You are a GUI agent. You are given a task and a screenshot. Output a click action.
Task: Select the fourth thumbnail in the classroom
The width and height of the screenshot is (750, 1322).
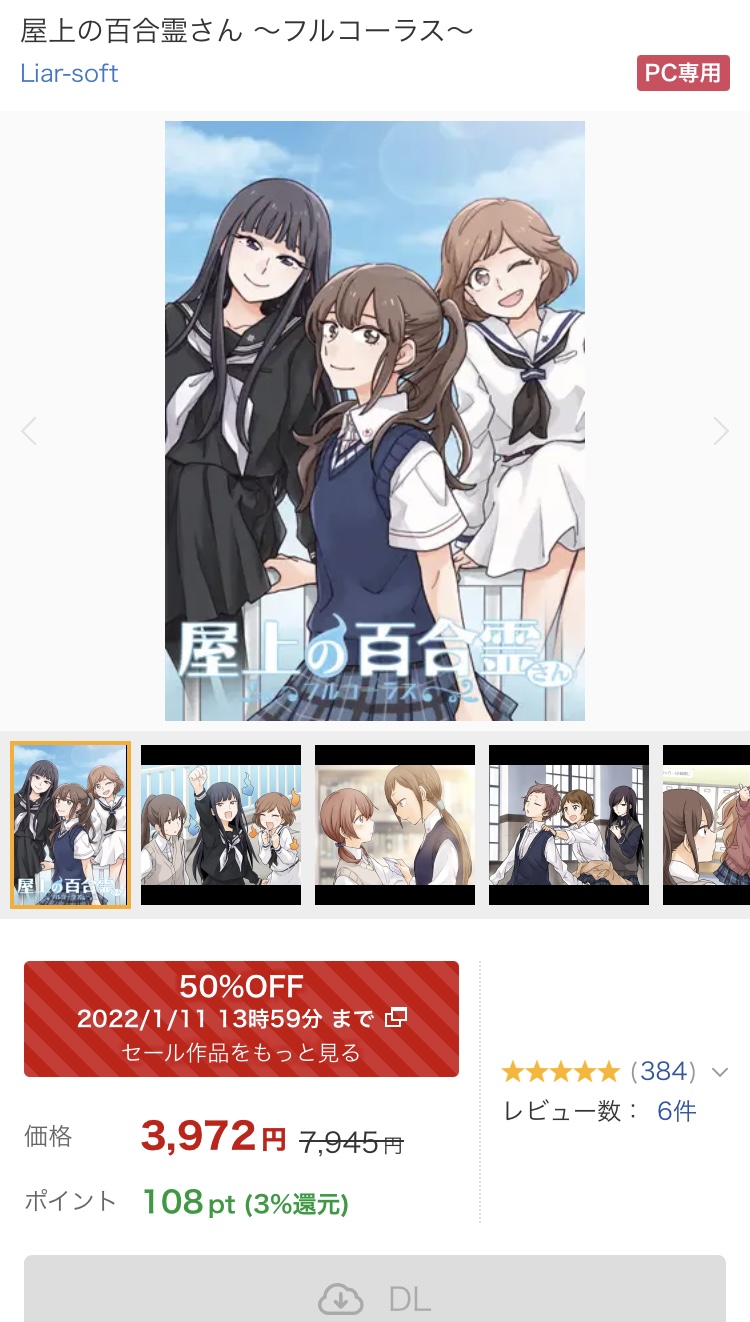pyautogui.click(x=569, y=825)
